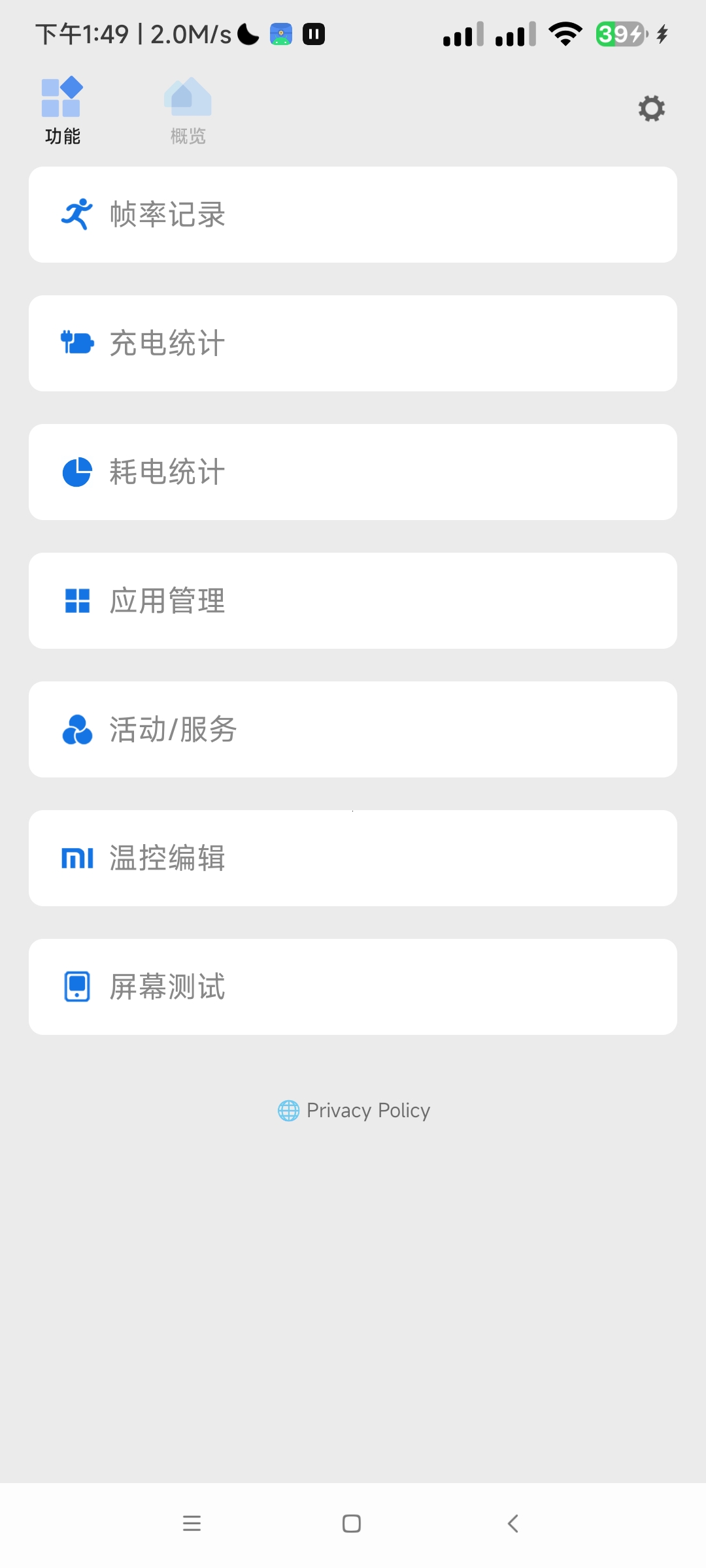Open 充电统计 charging statistics

tap(353, 344)
